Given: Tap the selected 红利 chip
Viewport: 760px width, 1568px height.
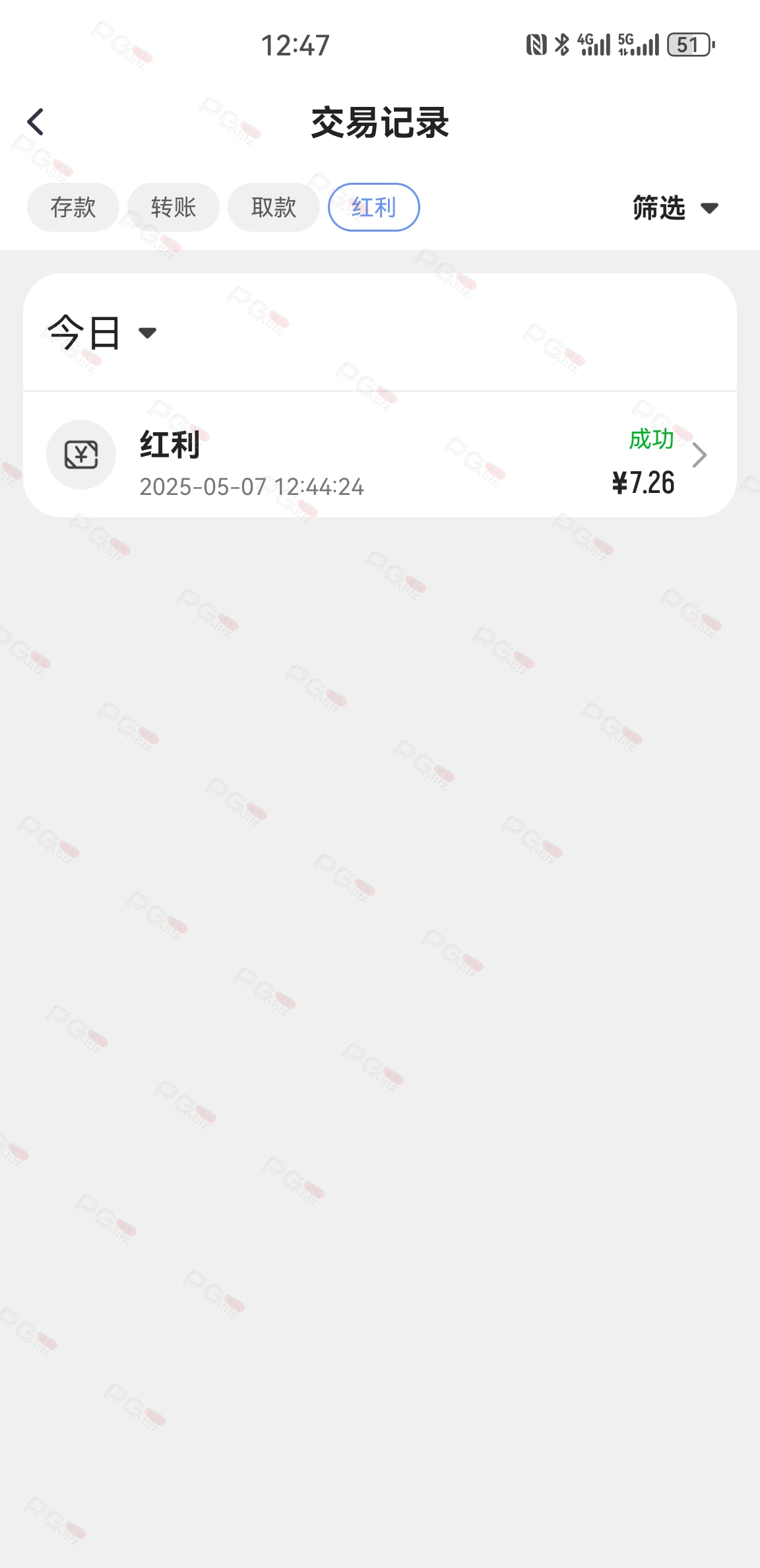Looking at the screenshot, I should 374,207.
